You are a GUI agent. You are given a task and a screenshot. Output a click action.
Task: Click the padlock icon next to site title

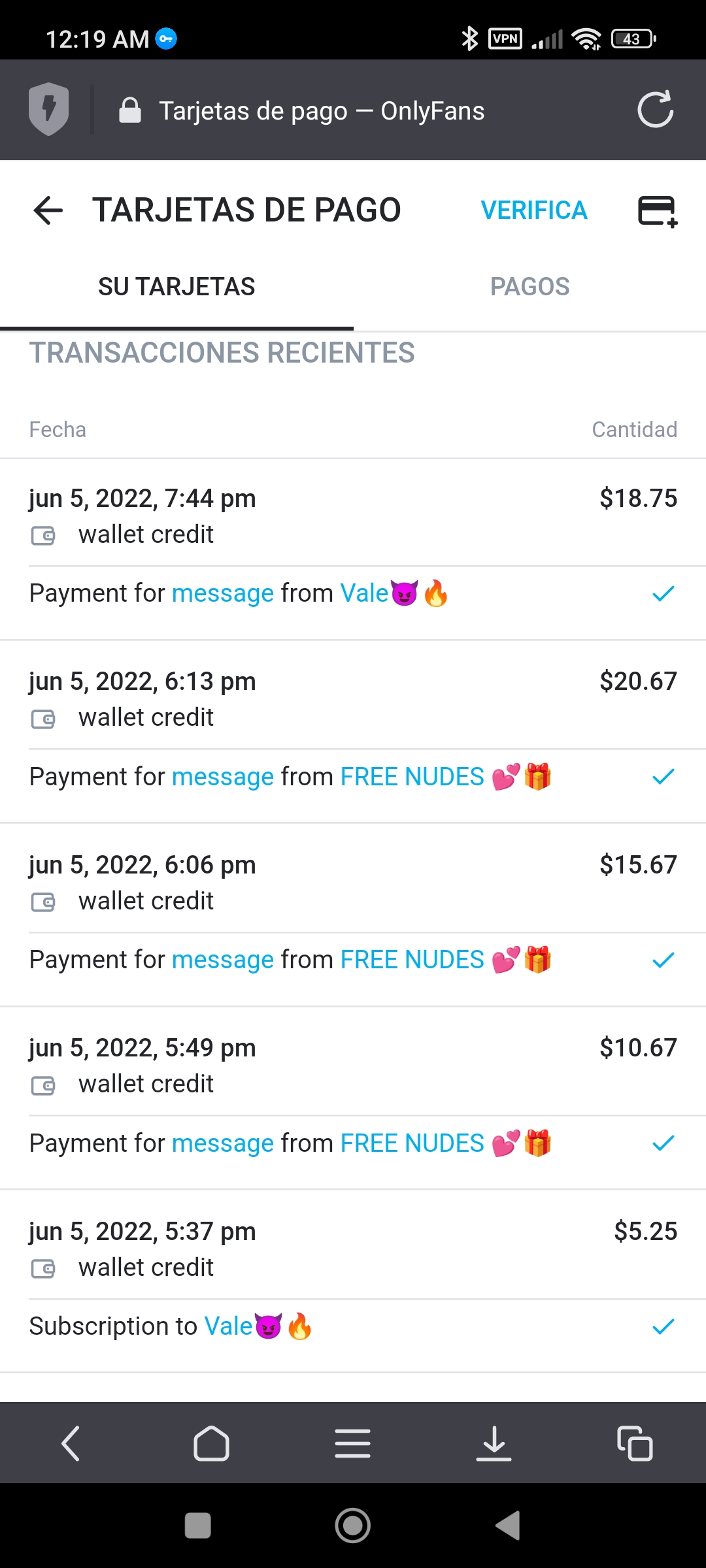(130, 110)
